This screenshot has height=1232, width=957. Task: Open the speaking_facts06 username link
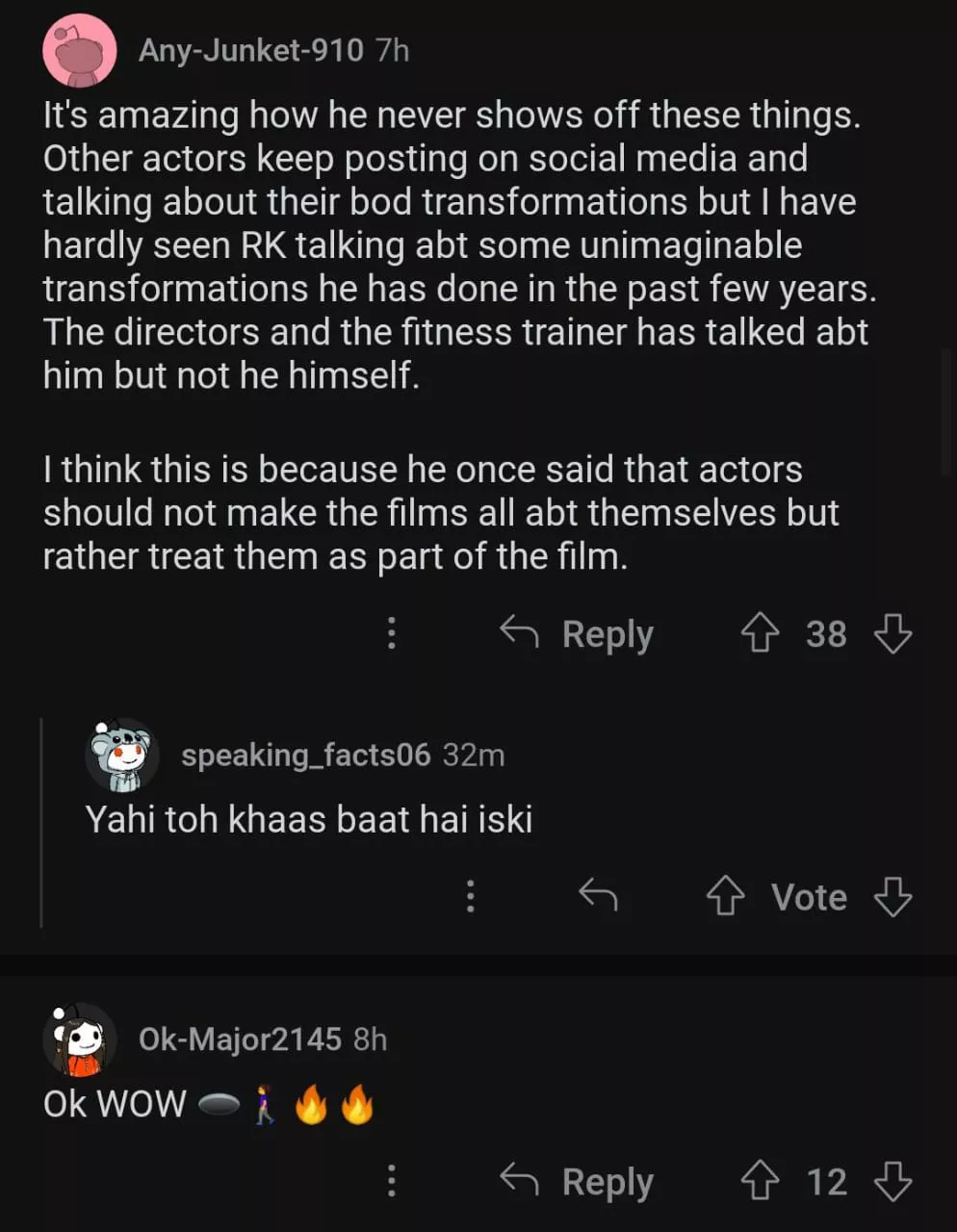(305, 755)
